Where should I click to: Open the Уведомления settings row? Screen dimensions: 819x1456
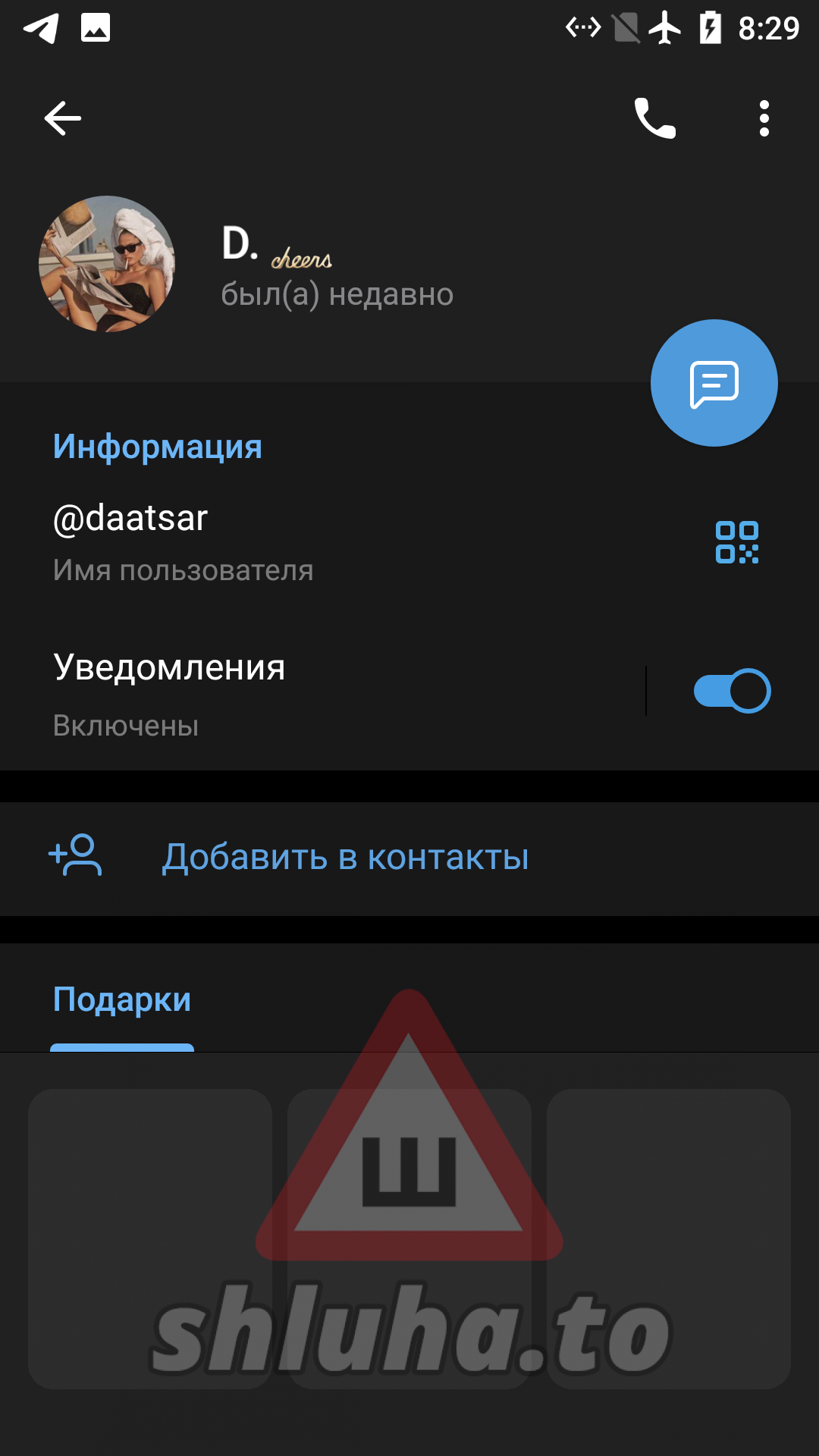pyautogui.click(x=303, y=692)
